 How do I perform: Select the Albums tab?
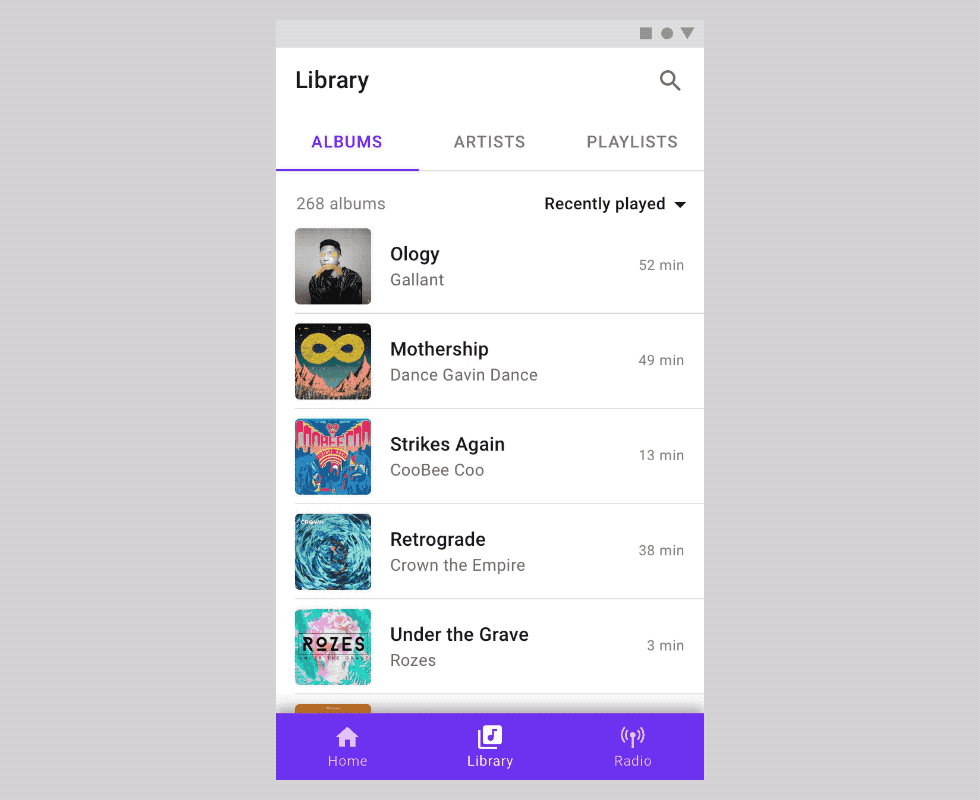(347, 142)
